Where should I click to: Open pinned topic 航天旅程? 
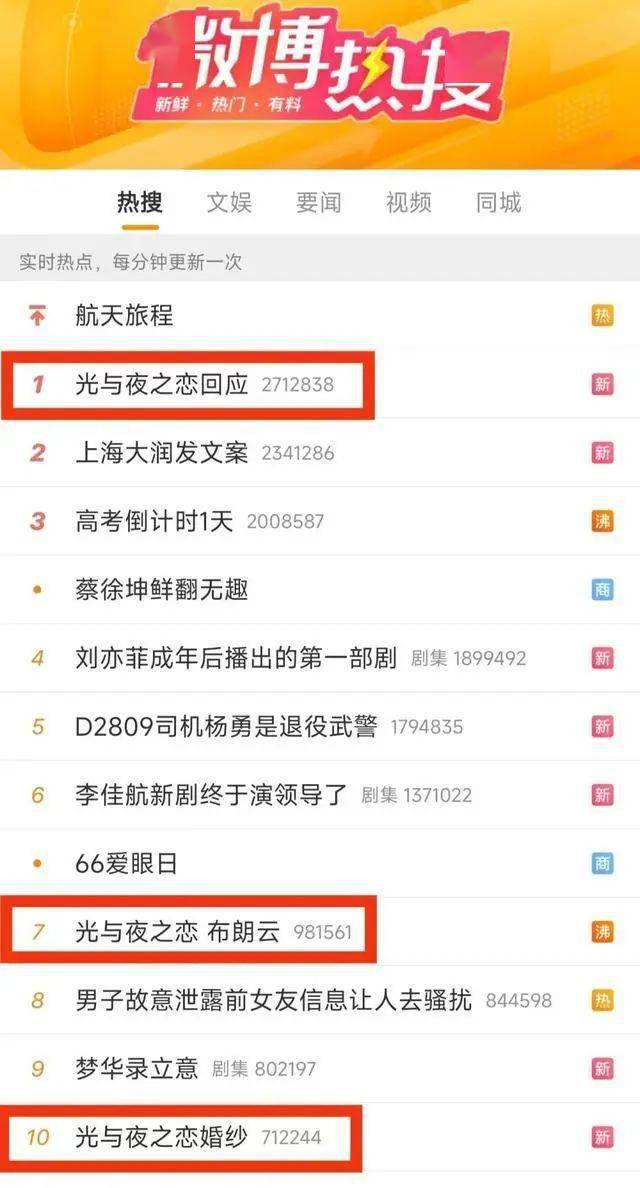tap(125, 316)
